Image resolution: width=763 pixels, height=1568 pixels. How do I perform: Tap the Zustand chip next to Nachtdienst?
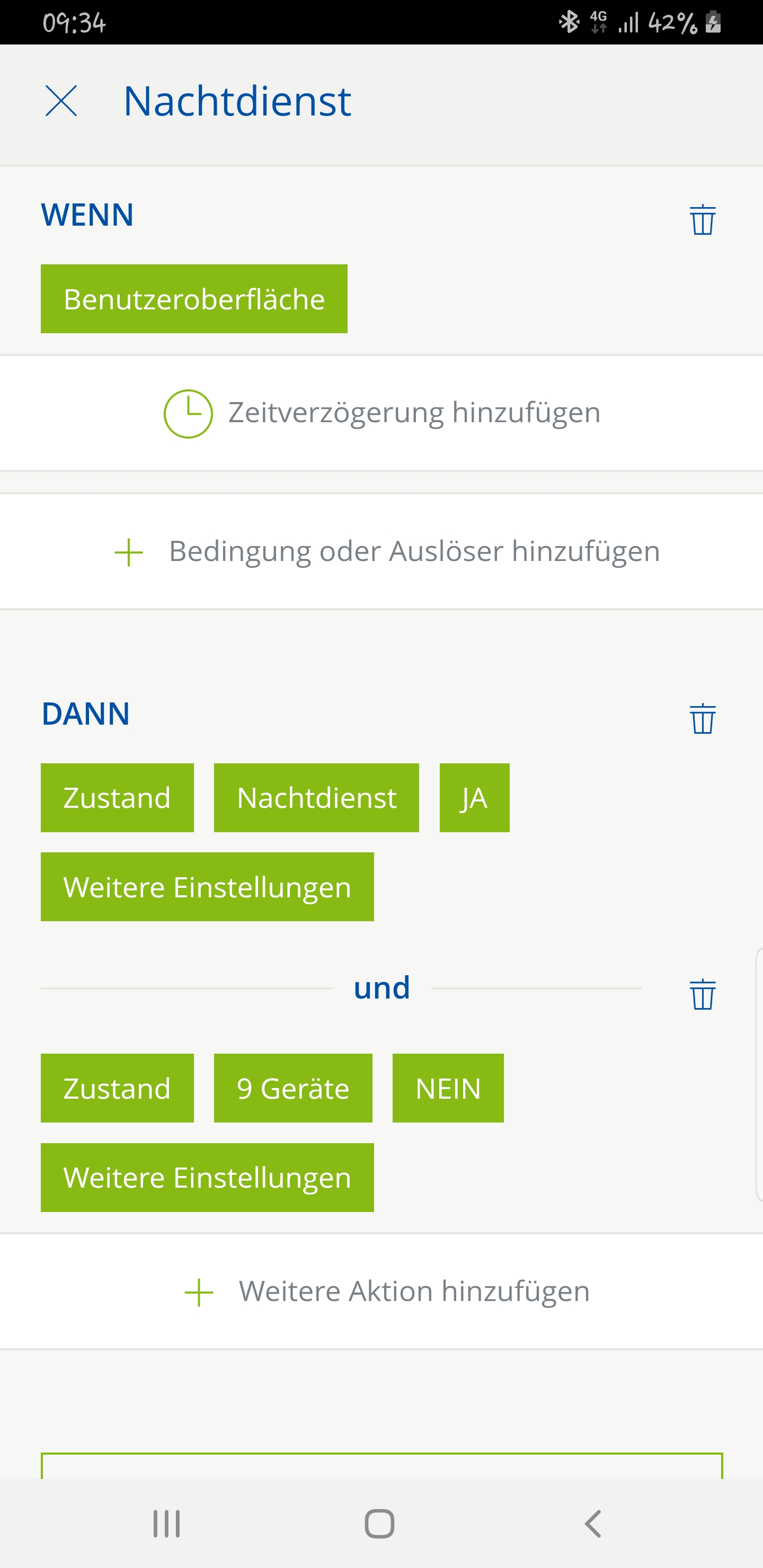click(x=117, y=798)
